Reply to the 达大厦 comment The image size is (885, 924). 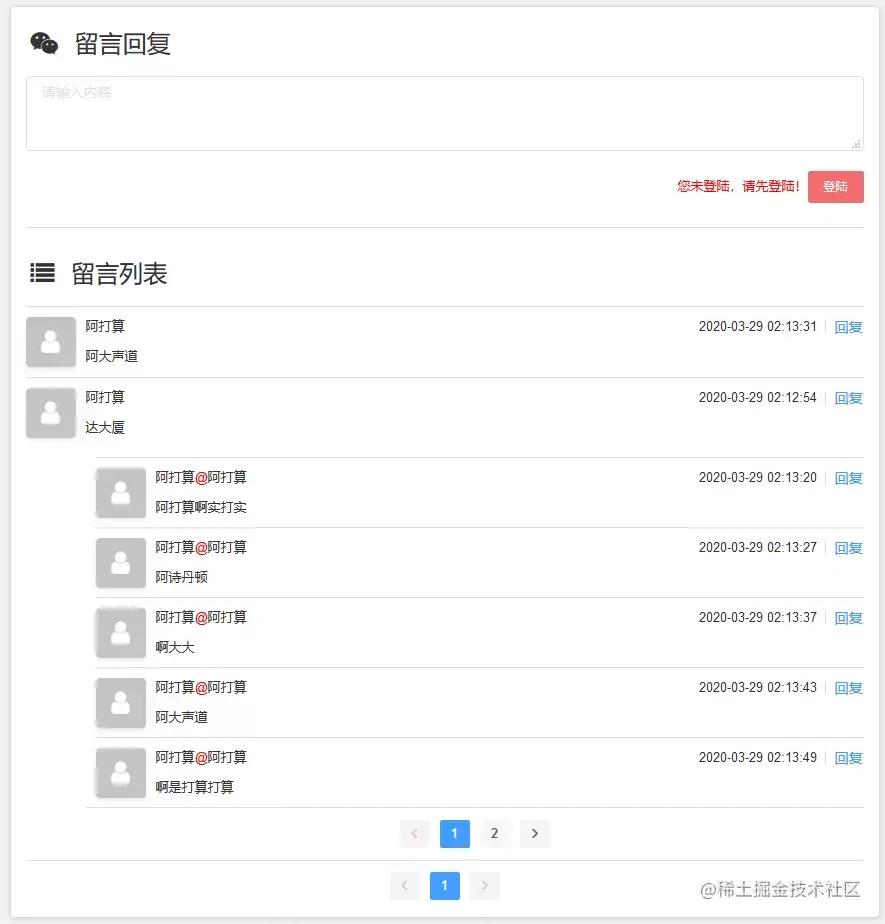tap(848, 398)
